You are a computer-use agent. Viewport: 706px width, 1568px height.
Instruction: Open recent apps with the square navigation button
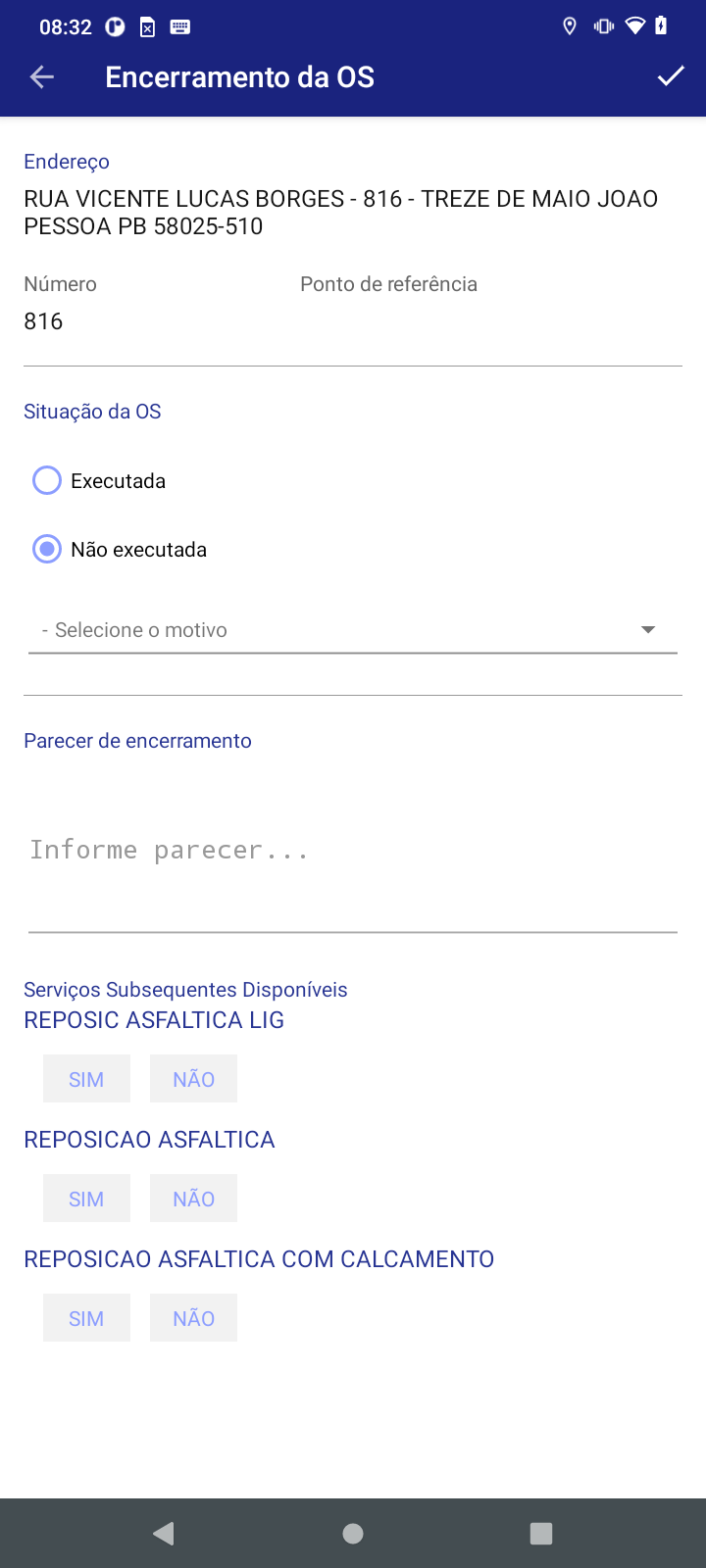click(x=540, y=1533)
